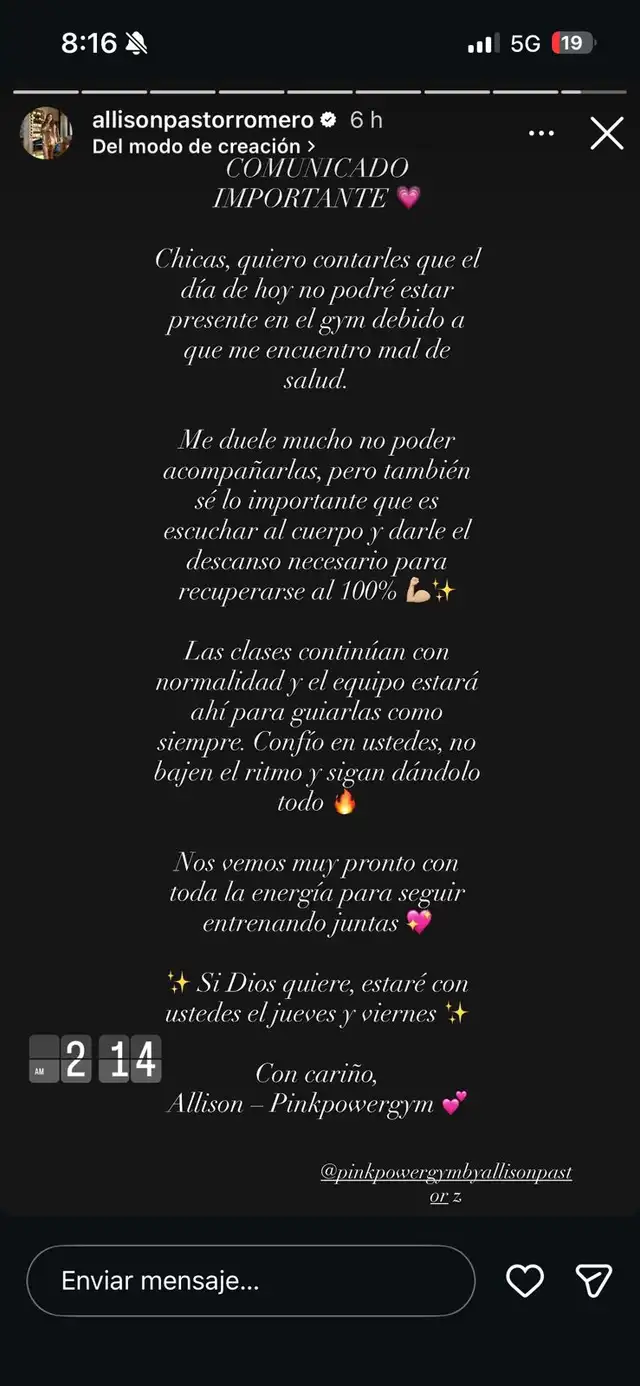Open the story overflow menu
Viewport: 640px width, 1386px height.
coord(541,133)
